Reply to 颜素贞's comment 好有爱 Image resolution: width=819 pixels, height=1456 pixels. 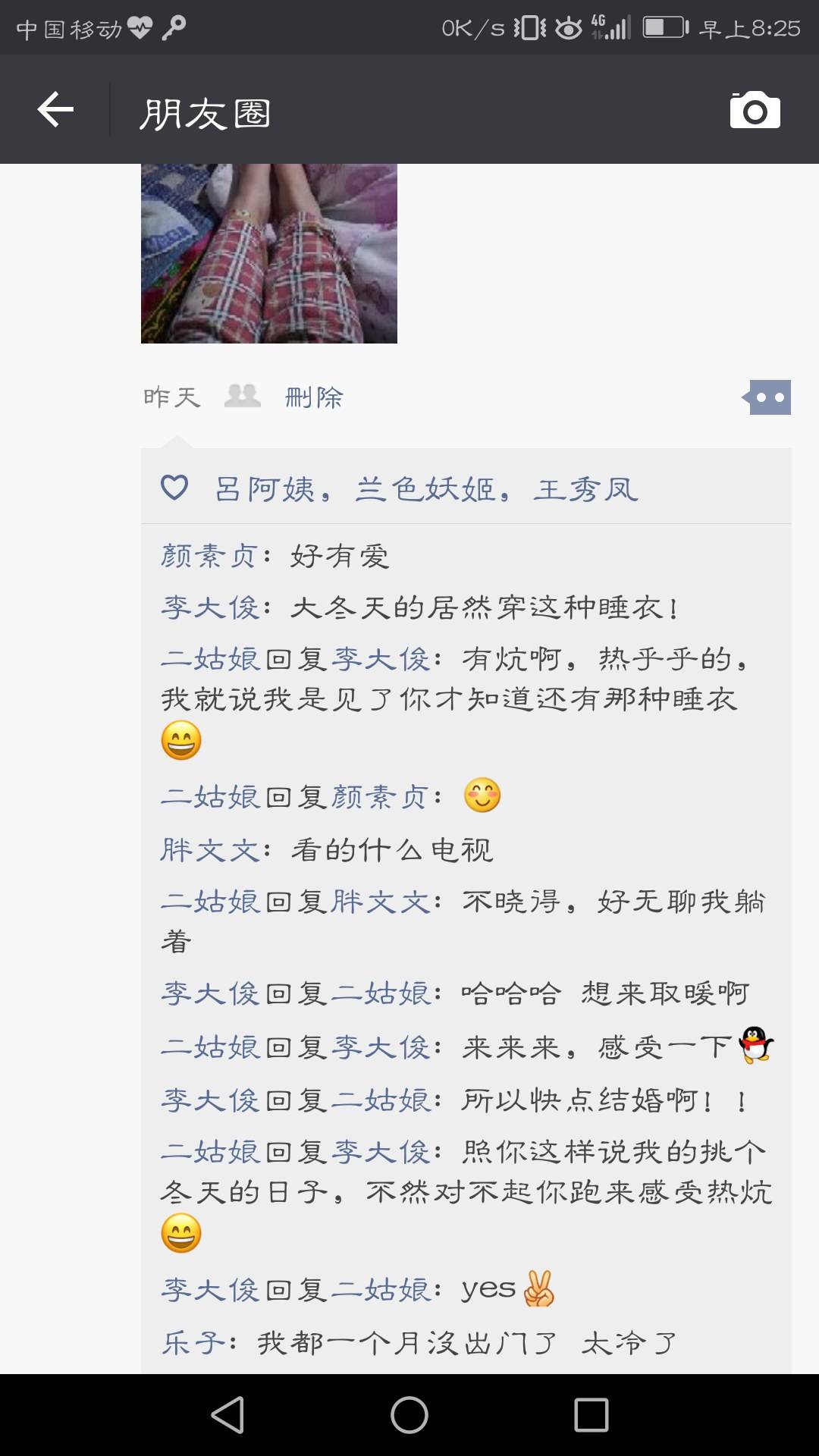[340, 557]
